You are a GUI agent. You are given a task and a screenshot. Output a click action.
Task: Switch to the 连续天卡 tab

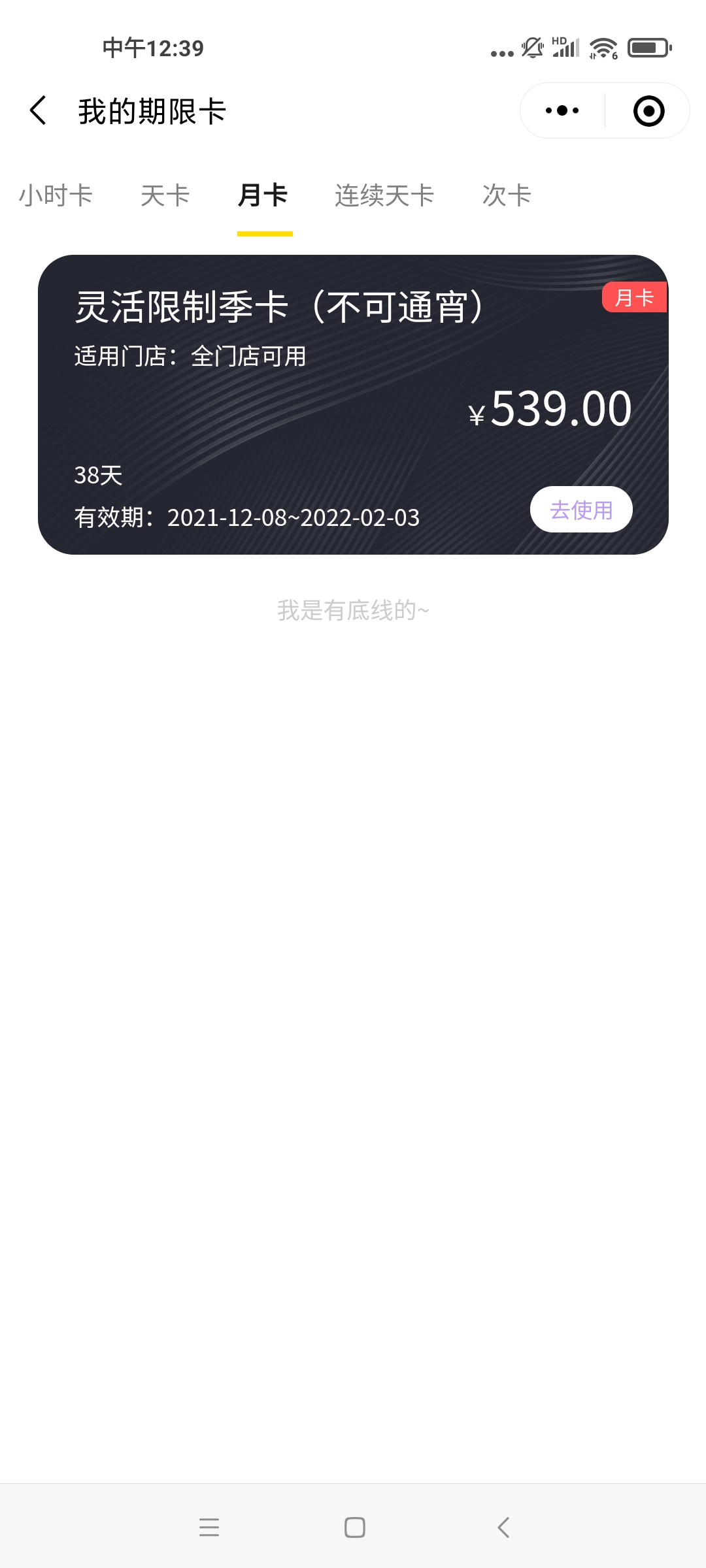[x=384, y=195]
